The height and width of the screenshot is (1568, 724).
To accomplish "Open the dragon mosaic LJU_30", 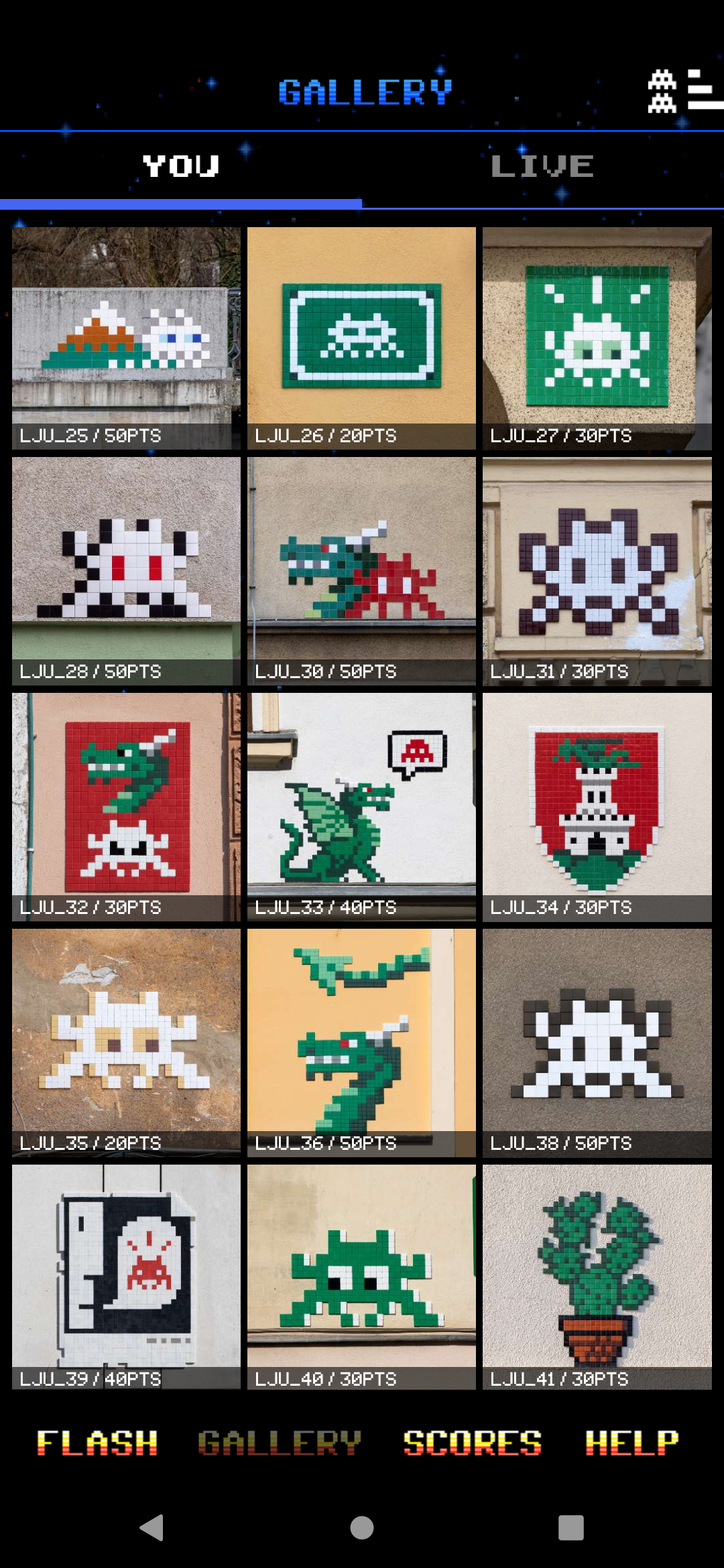I will point(362,570).
